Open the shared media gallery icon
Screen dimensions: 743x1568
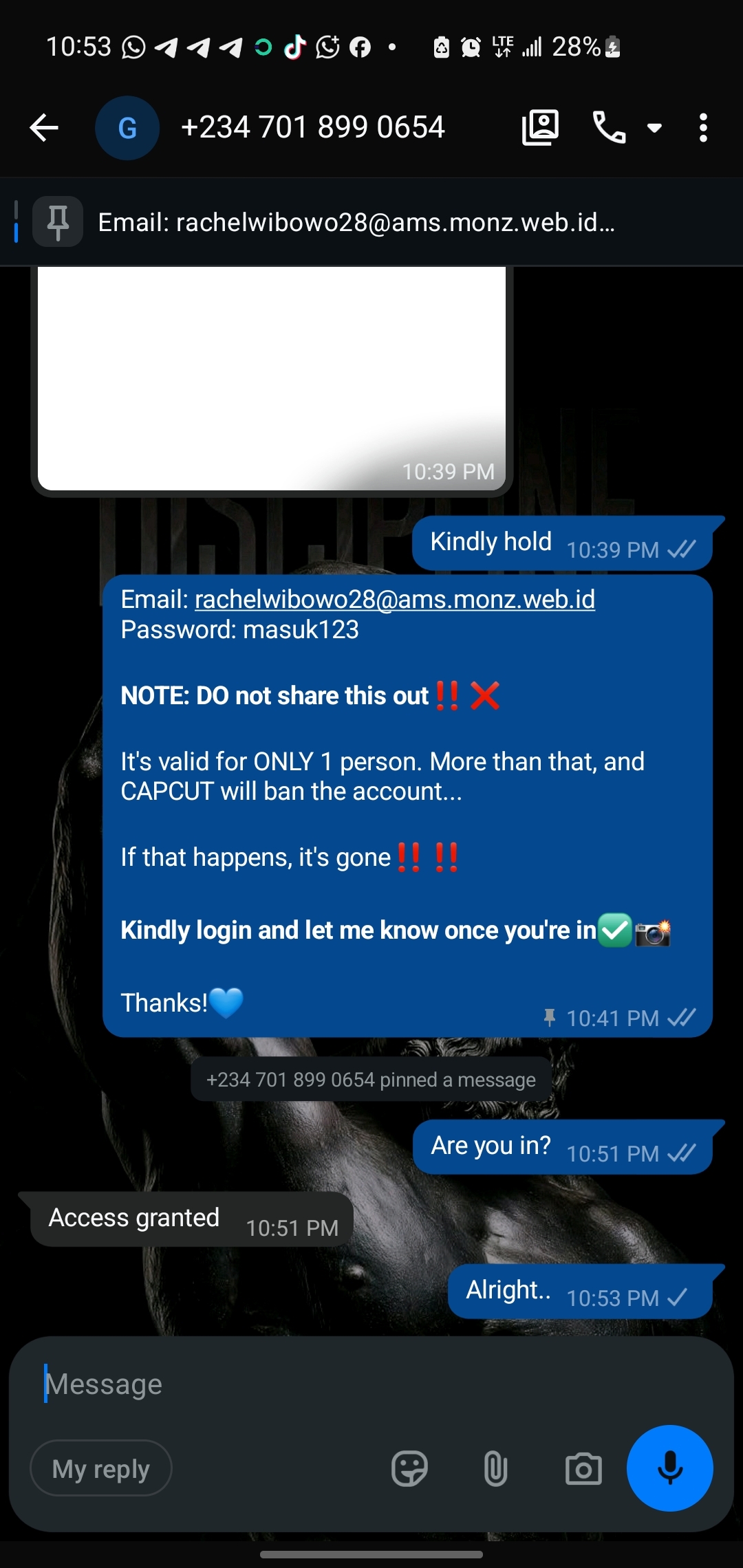(540, 127)
